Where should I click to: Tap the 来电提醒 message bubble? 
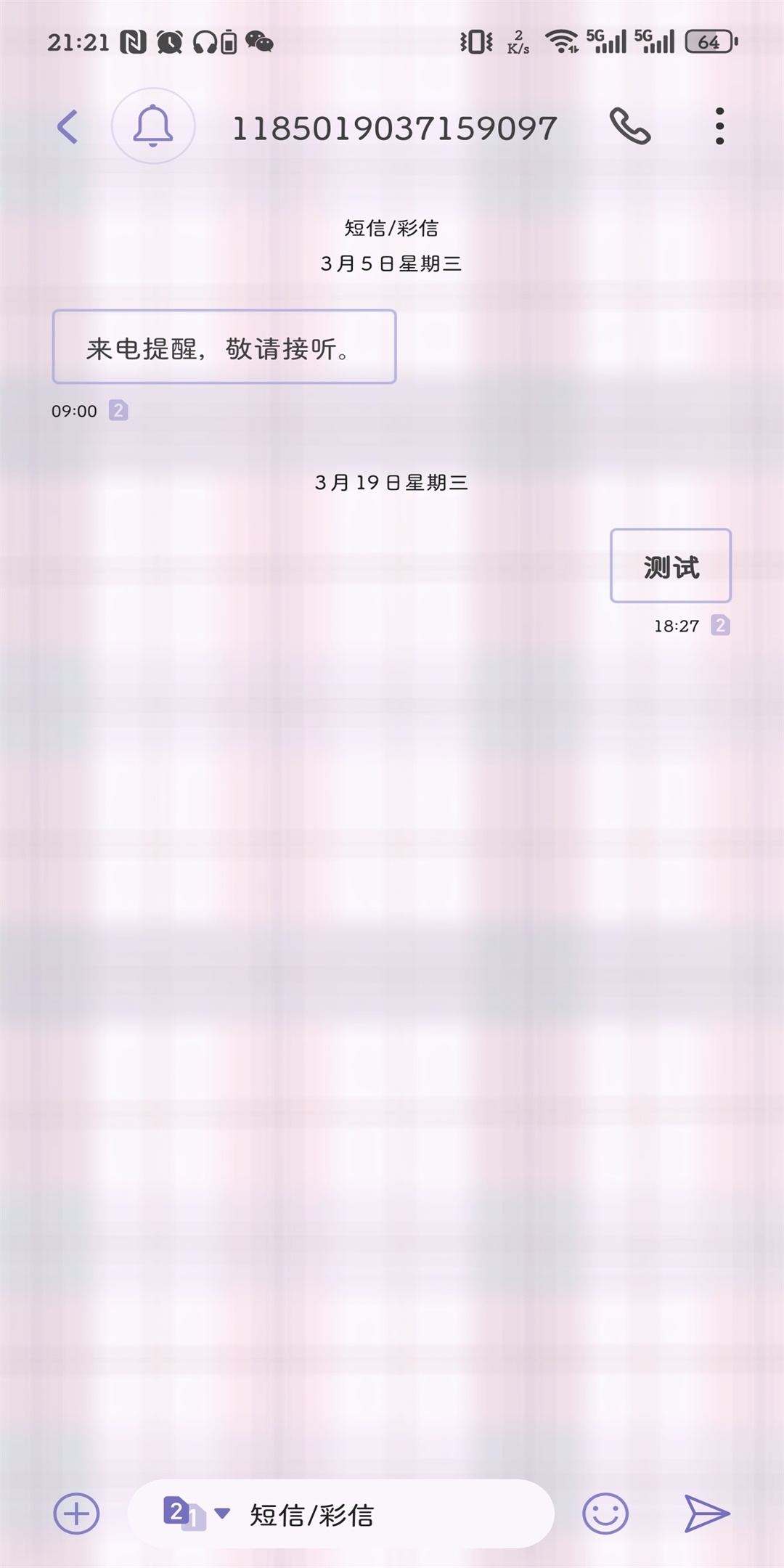click(224, 347)
